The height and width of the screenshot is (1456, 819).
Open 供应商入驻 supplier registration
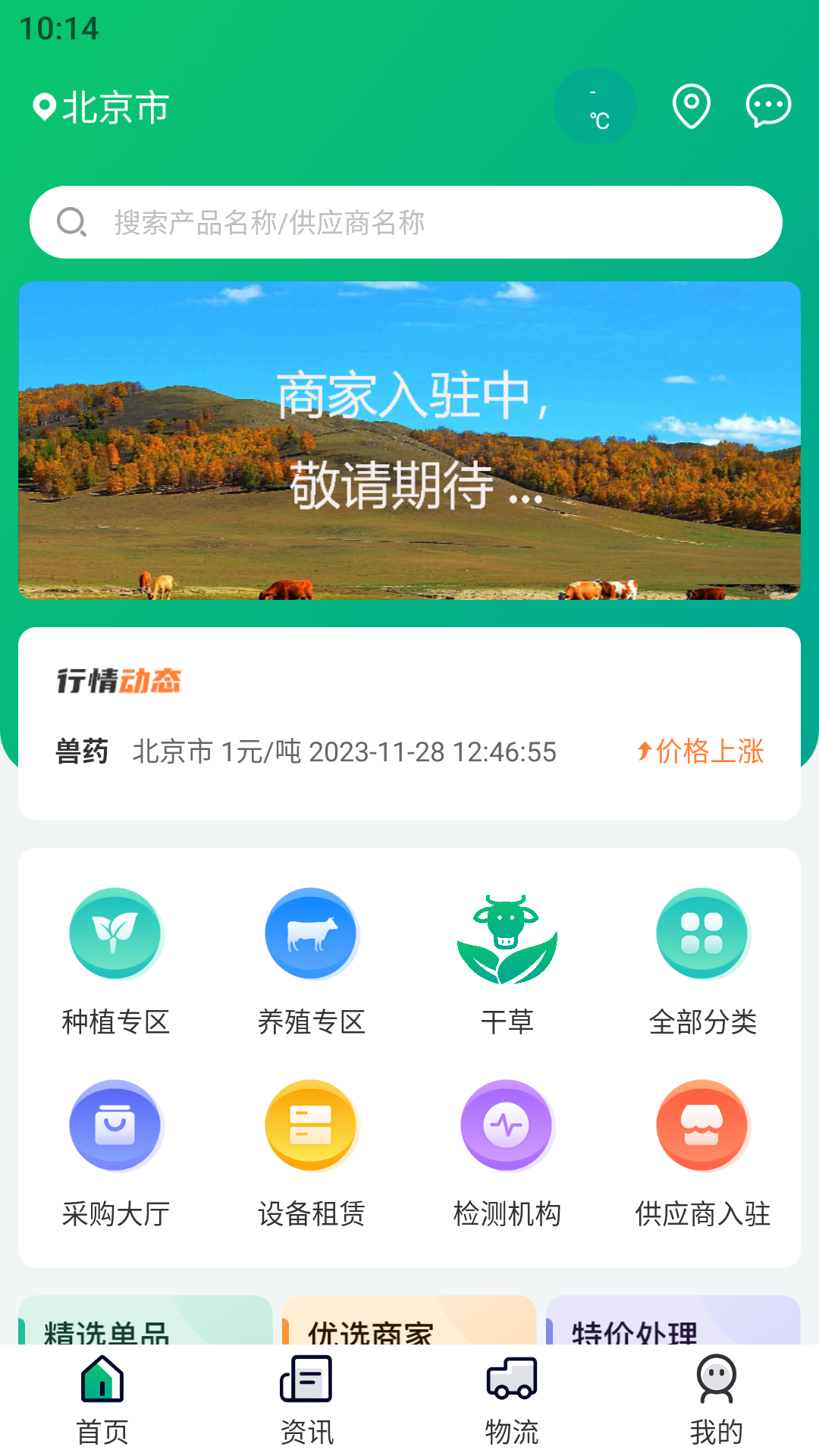click(x=702, y=1149)
